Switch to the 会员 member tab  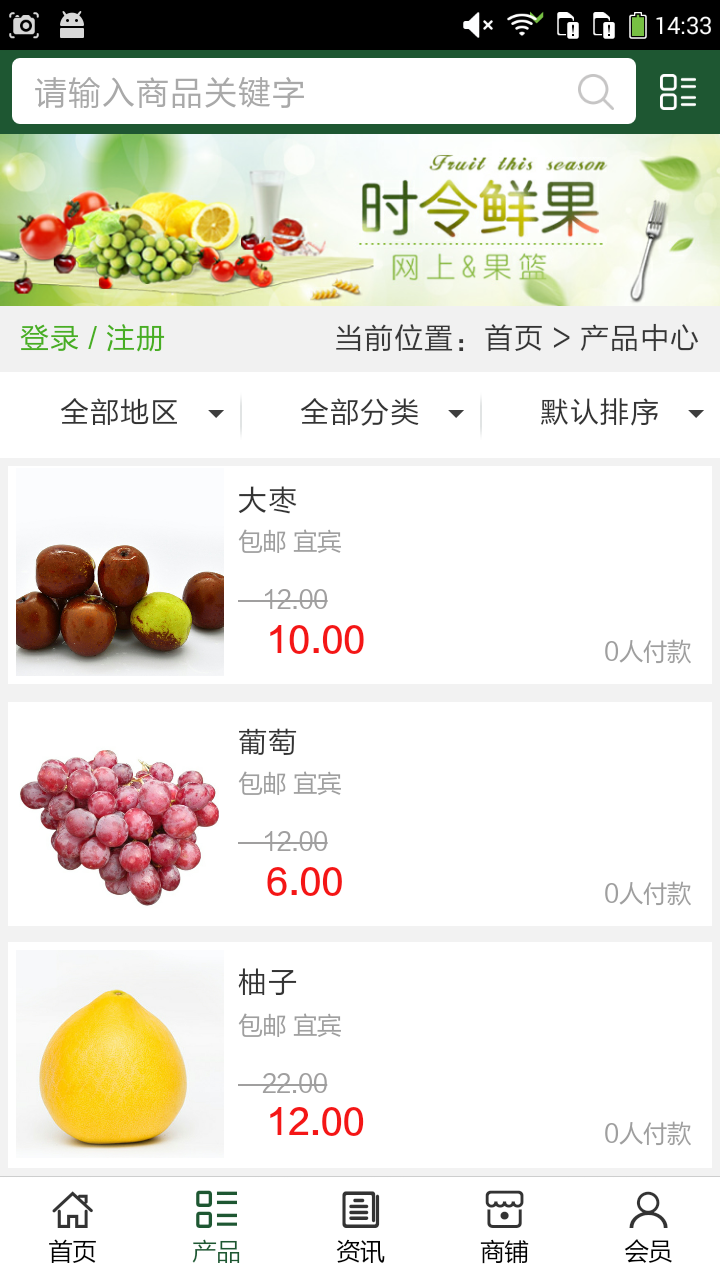(648, 1227)
